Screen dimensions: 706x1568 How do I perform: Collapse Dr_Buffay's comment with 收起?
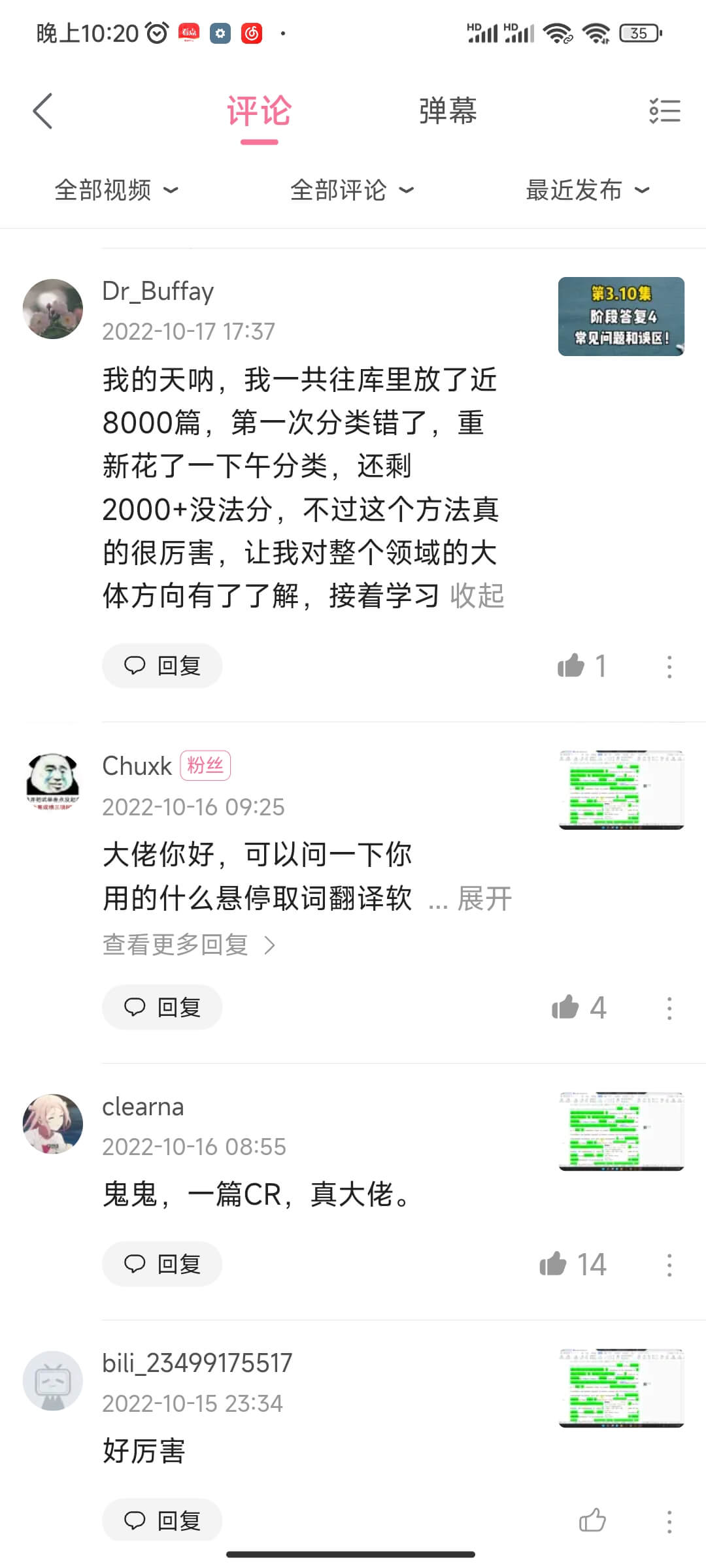[x=477, y=596]
